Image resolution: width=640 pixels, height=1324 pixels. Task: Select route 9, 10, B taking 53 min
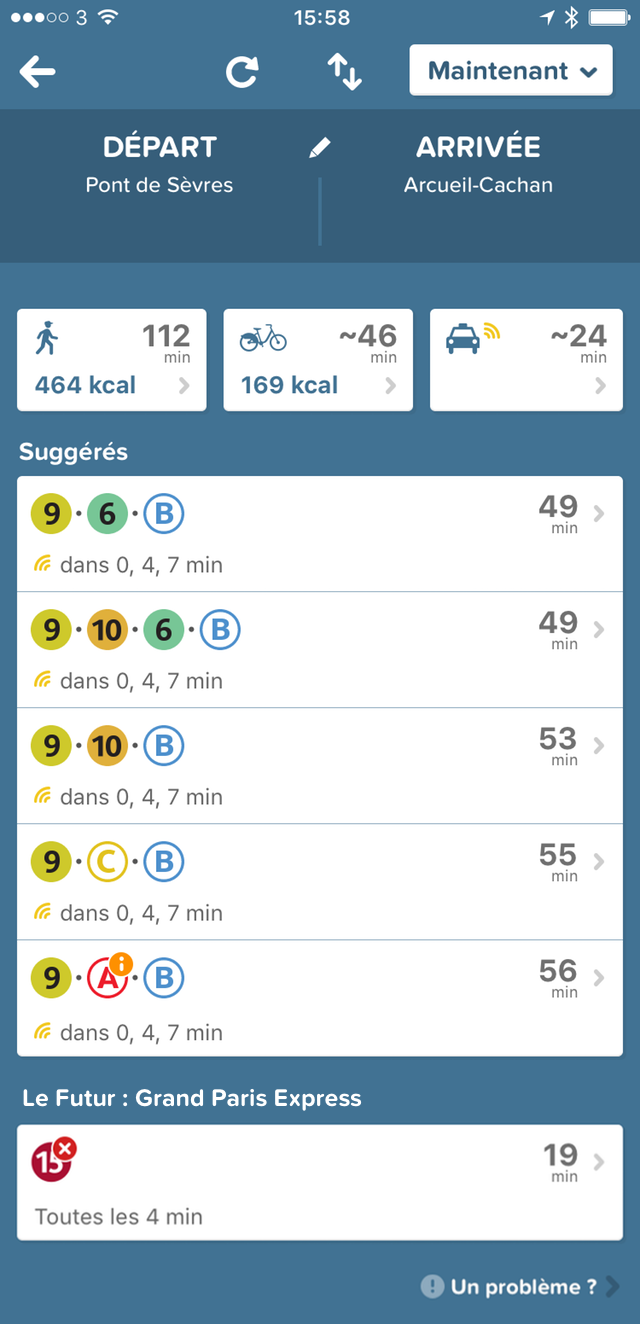(320, 766)
